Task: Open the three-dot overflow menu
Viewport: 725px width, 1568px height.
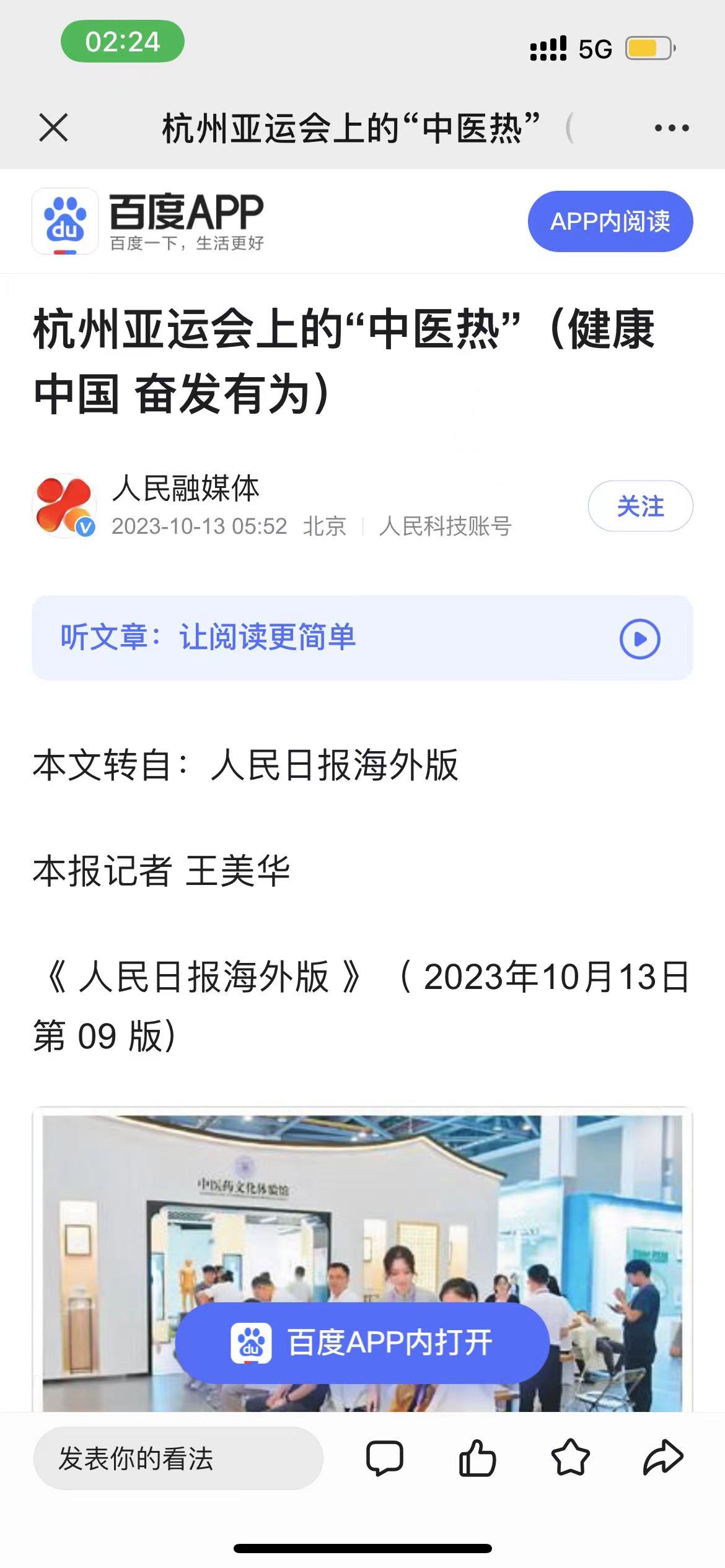Action: tap(672, 128)
